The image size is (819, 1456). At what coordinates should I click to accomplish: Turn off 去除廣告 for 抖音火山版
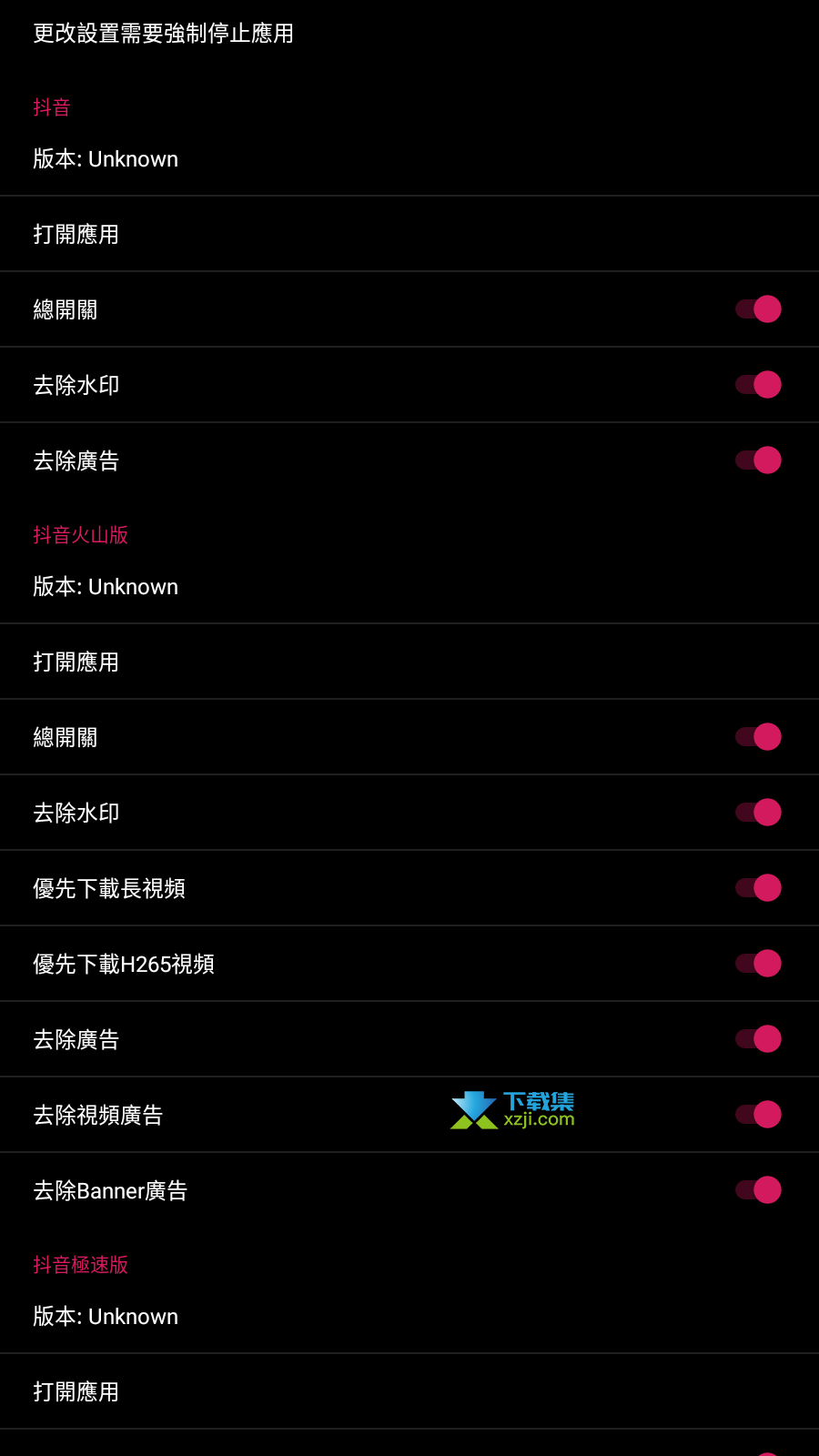click(758, 1039)
